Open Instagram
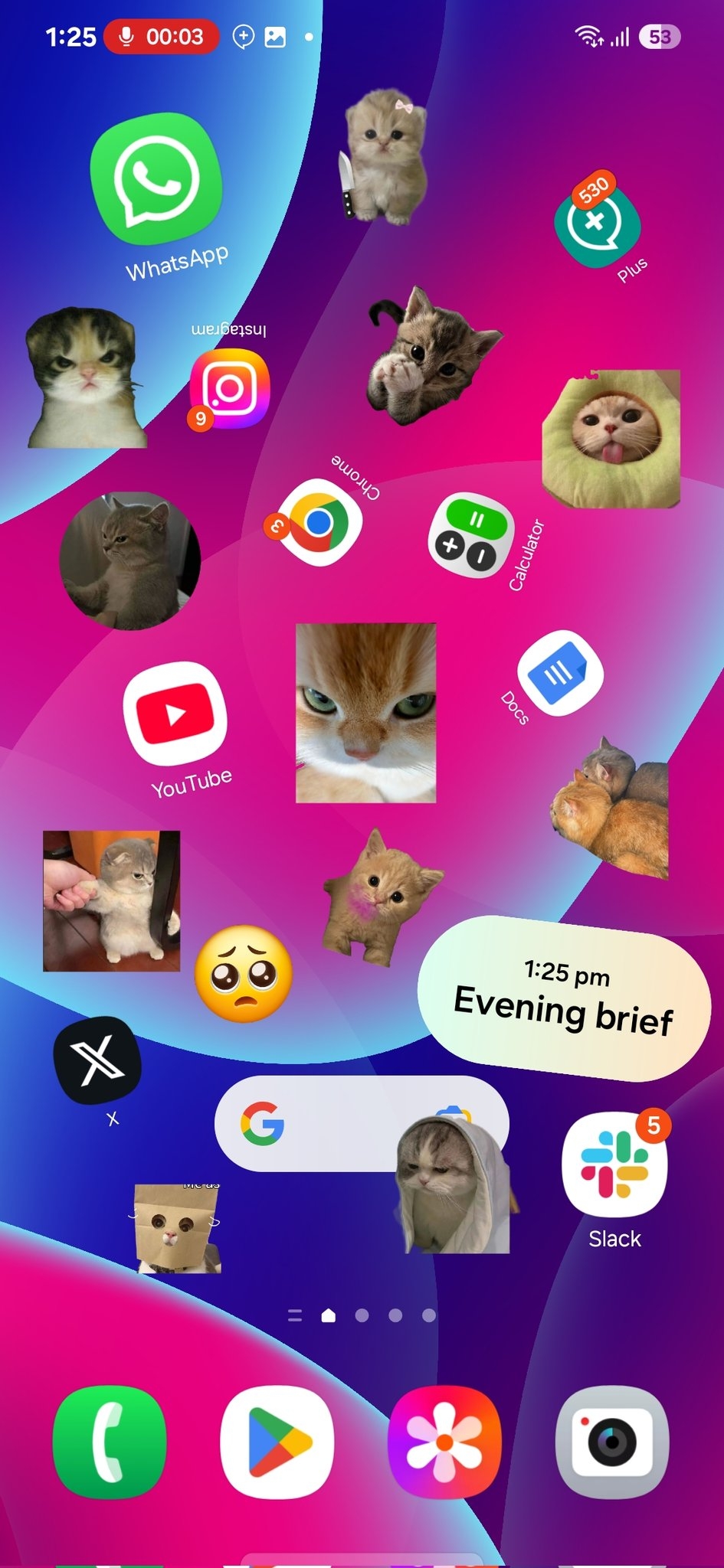The image size is (724, 1568). point(230,388)
